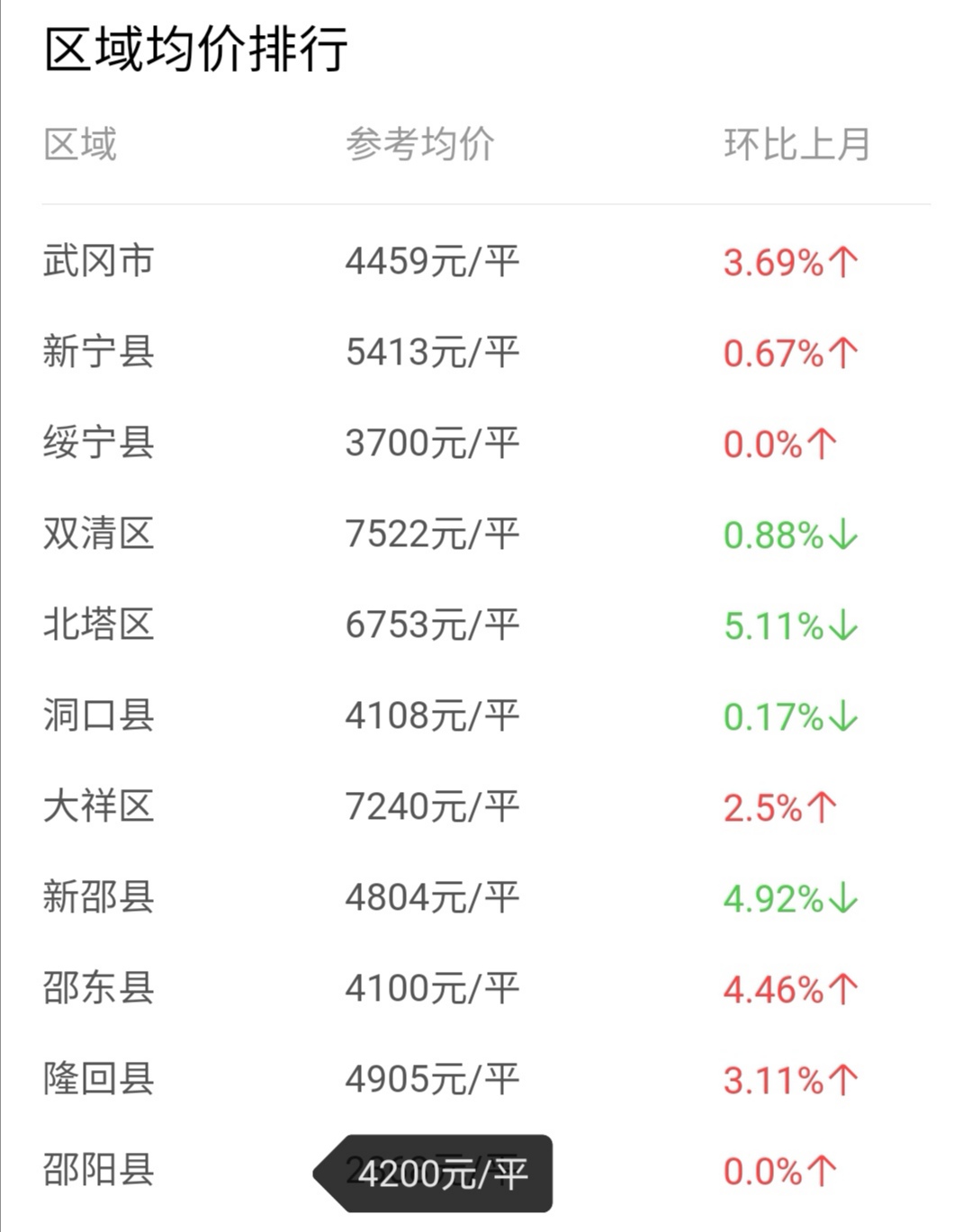Select the 环比上月 column header to sort
Screen dimensions: 972x1232
796,144
